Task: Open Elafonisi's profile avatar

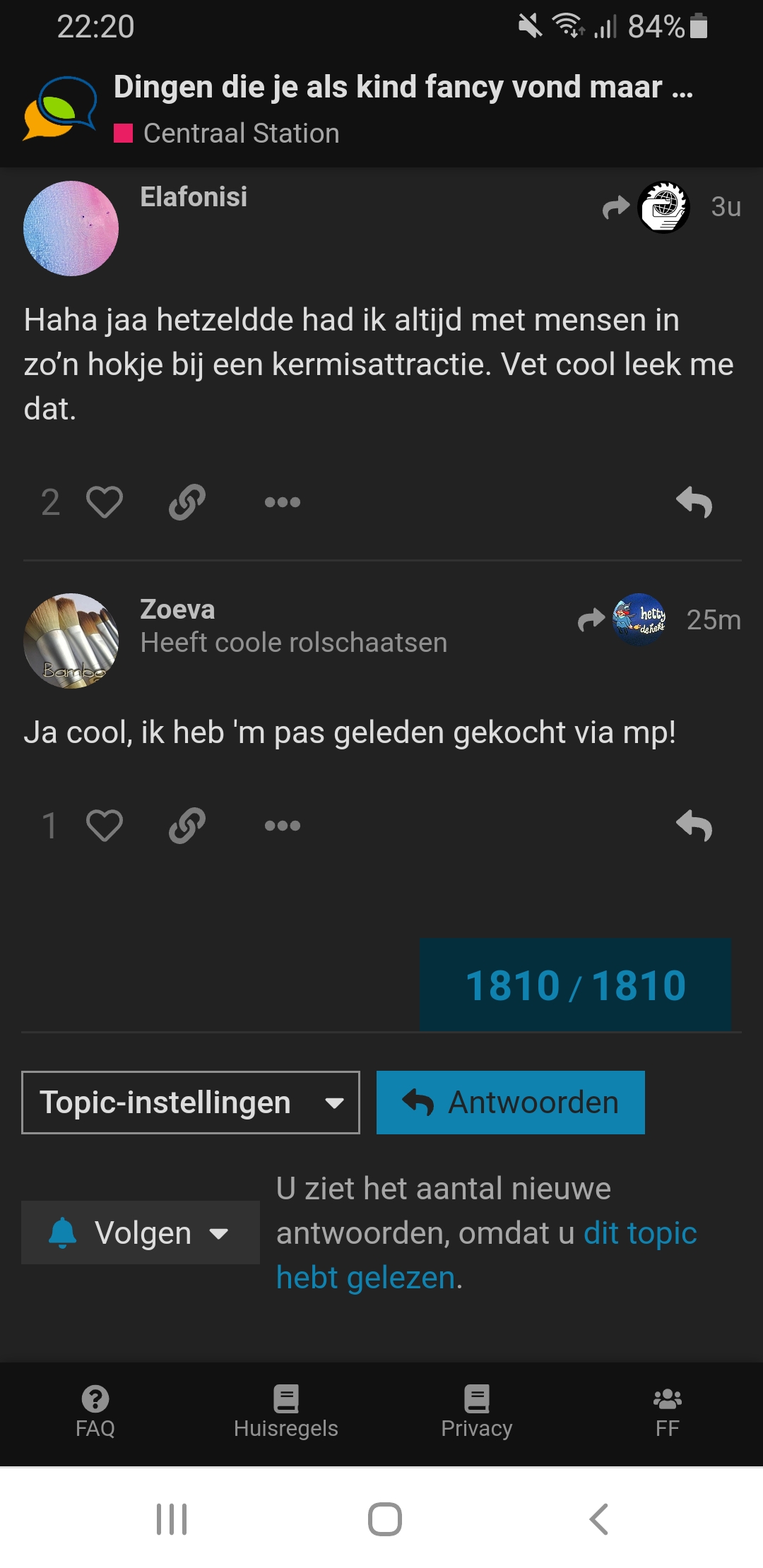Action: 71,228
